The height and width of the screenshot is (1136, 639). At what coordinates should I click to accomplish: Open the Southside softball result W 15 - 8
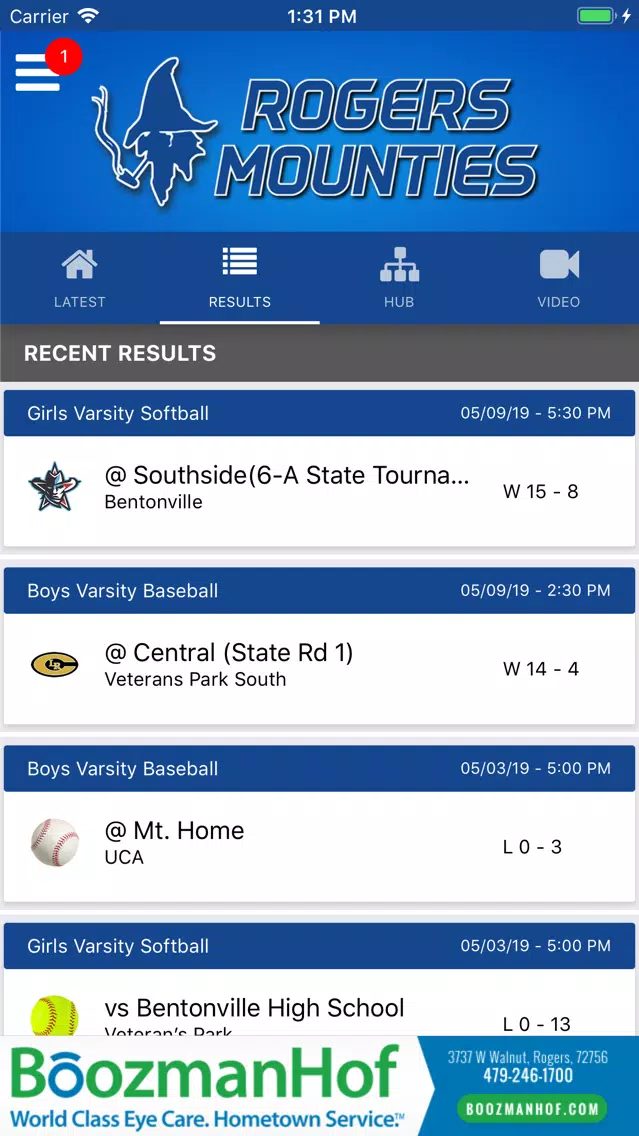320,491
